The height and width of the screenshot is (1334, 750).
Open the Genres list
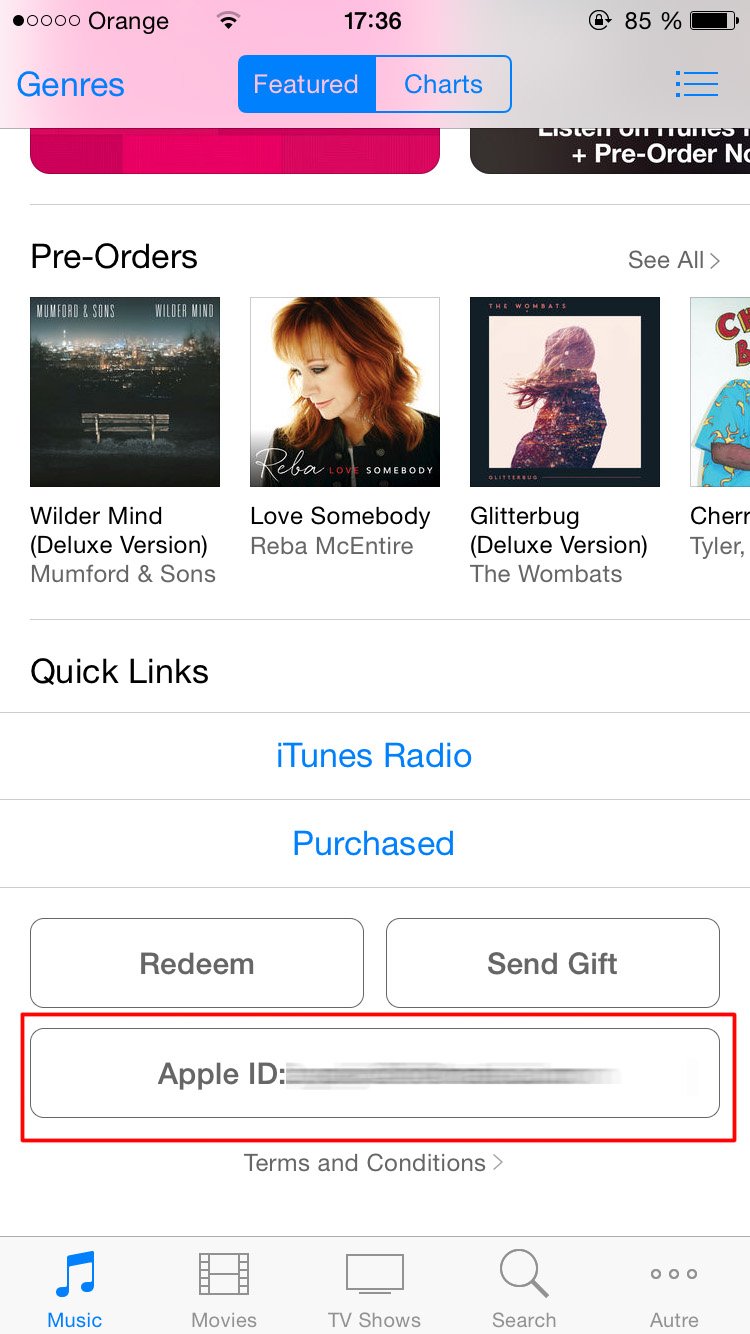click(x=71, y=85)
